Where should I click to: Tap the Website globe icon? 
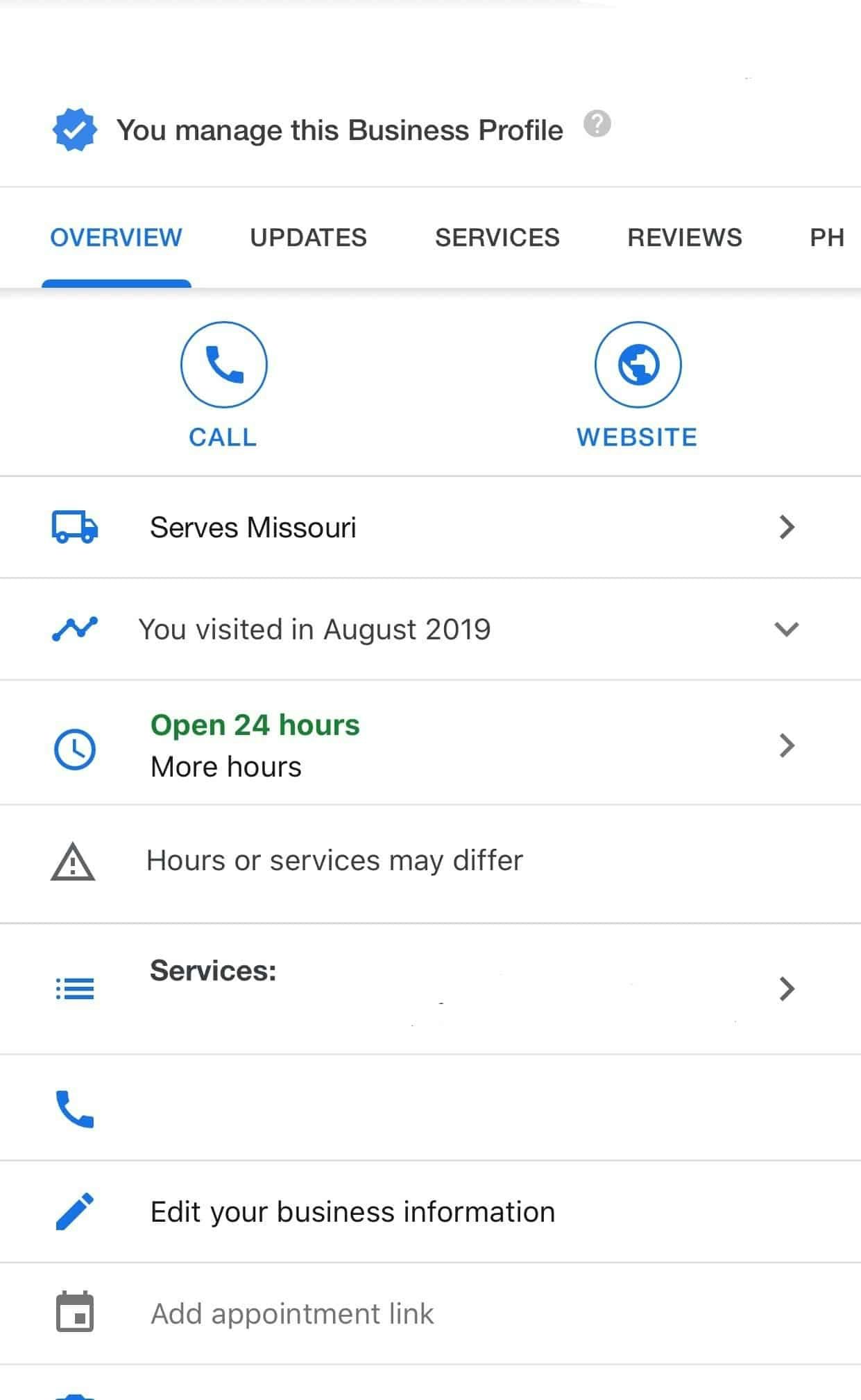638,365
